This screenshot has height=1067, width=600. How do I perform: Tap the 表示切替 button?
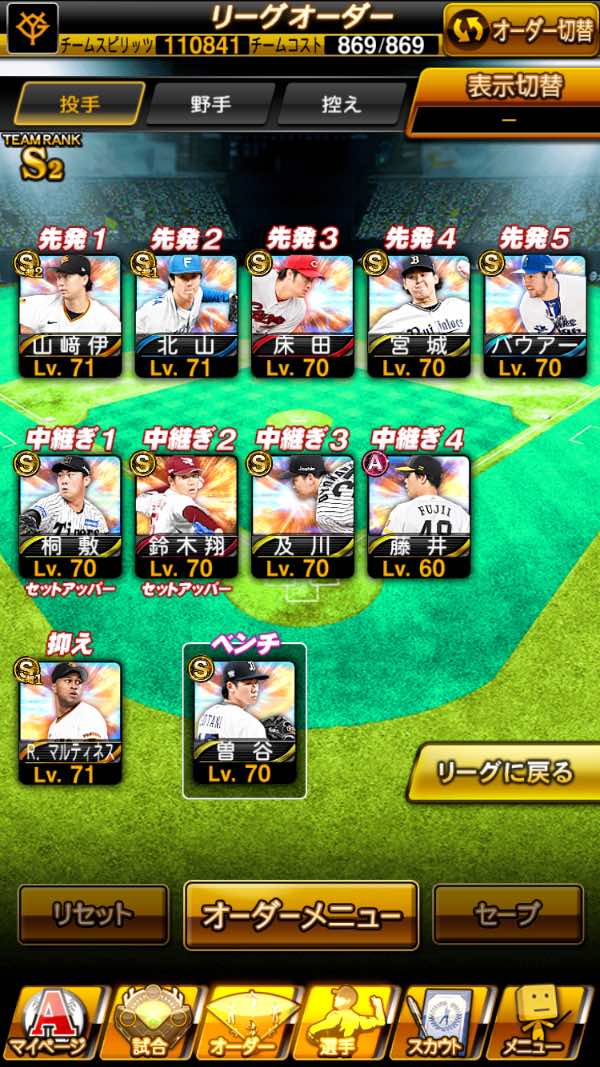coord(506,100)
